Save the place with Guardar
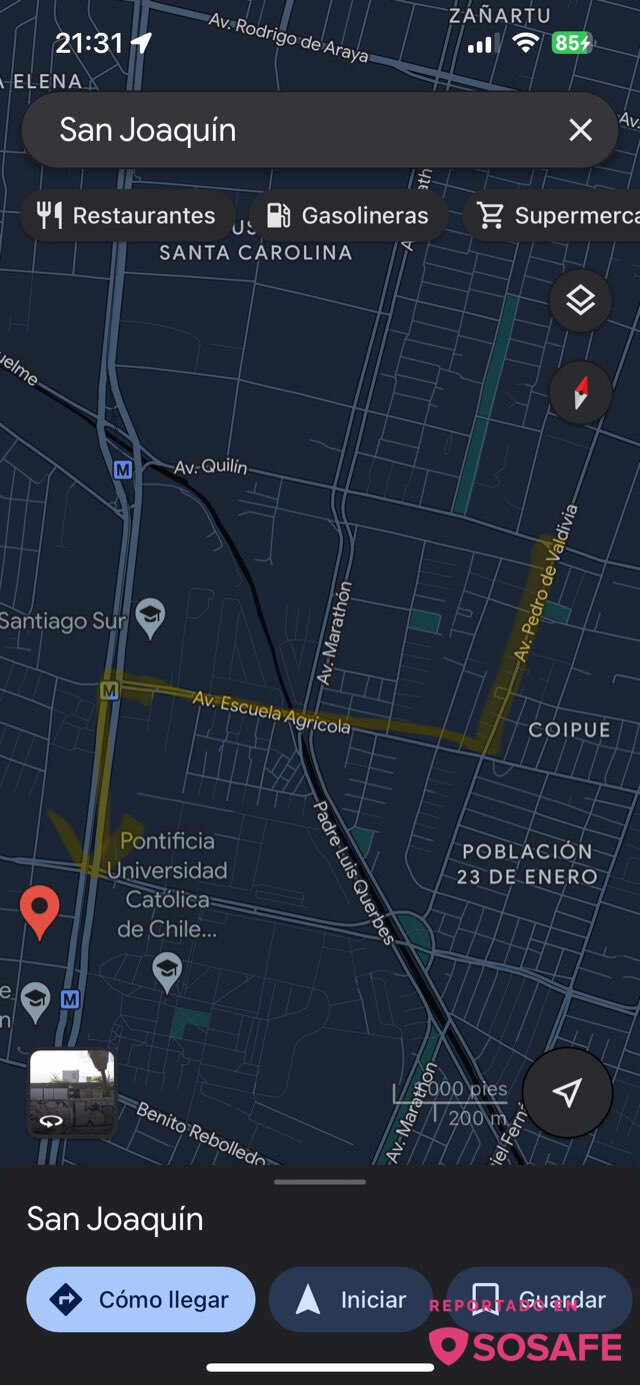The image size is (641, 1386). tap(540, 1300)
